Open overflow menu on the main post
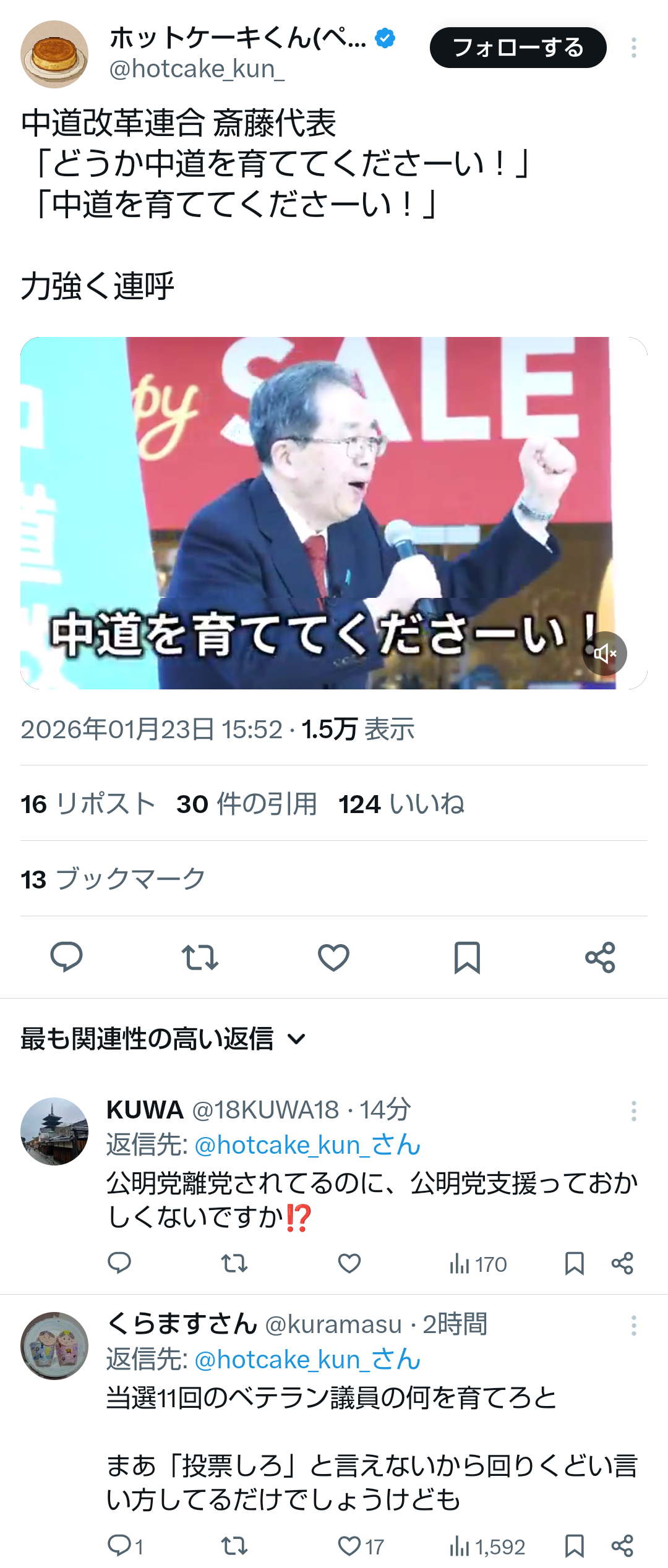Image resolution: width=668 pixels, height=1568 pixels. [x=633, y=48]
